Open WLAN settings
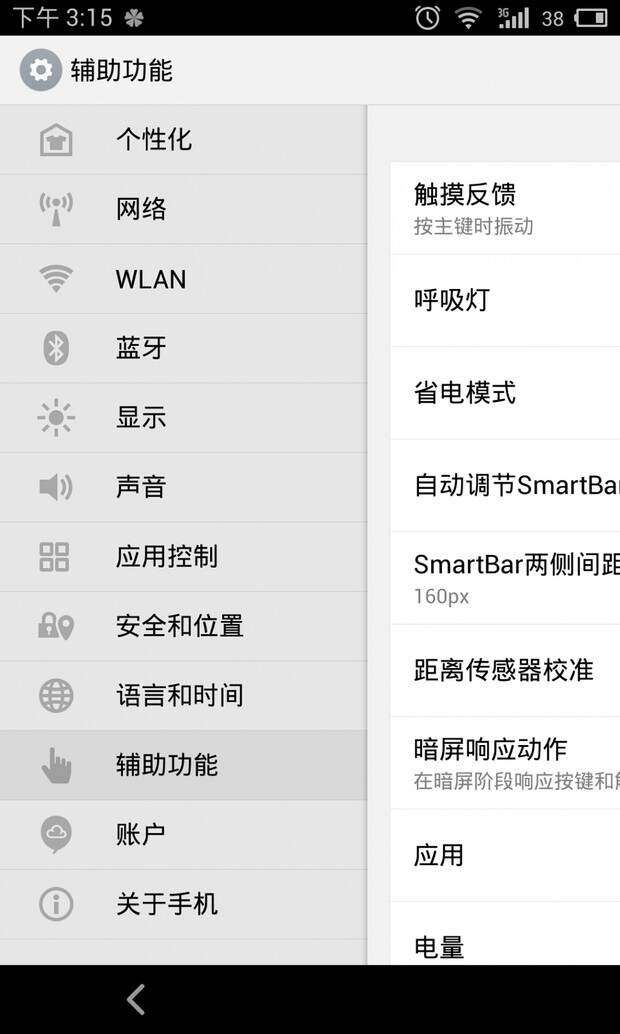 (x=183, y=280)
